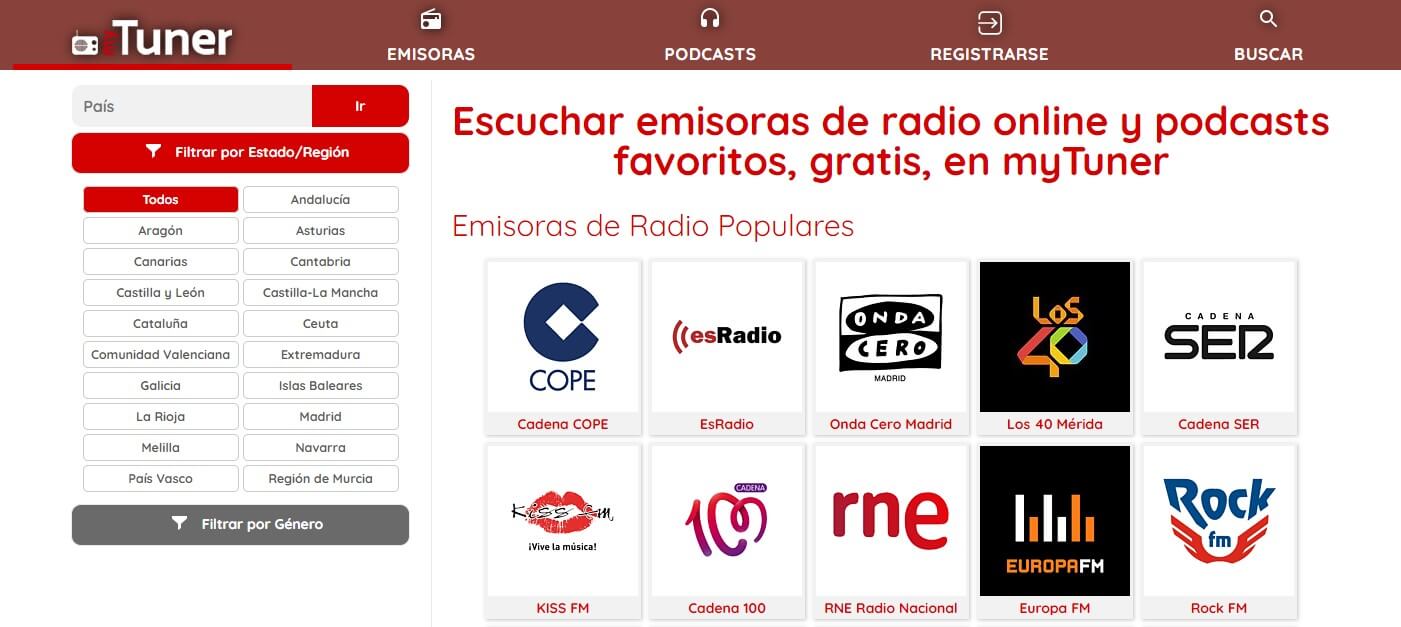This screenshot has width=1401, height=627.
Task: Go to the Podcasts section
Action: tap(710, 36)
